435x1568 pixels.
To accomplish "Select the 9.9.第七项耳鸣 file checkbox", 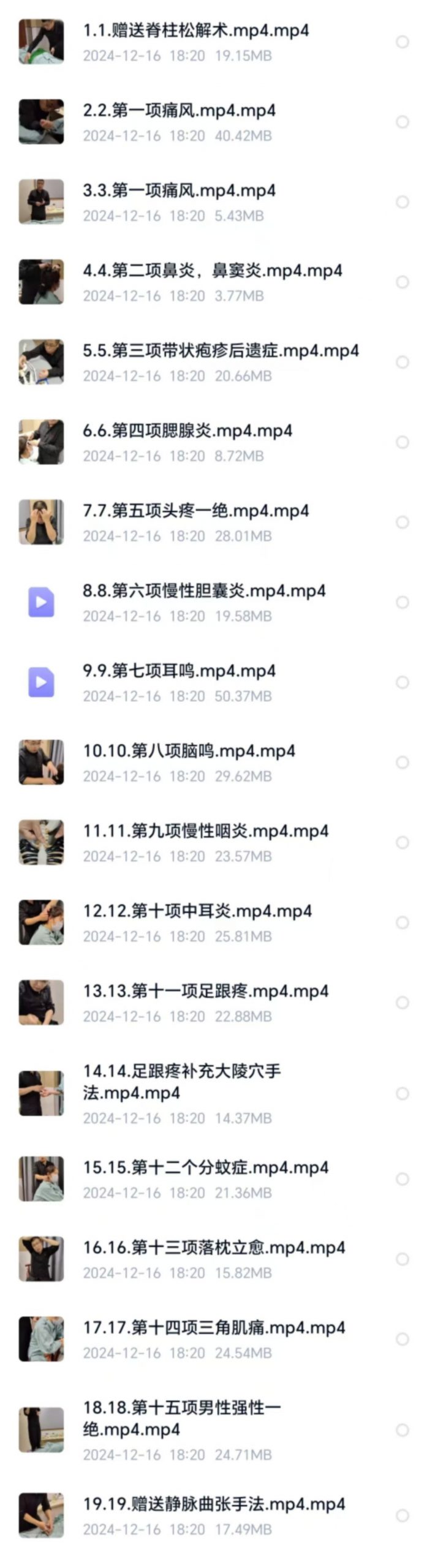I will (402, 682).
